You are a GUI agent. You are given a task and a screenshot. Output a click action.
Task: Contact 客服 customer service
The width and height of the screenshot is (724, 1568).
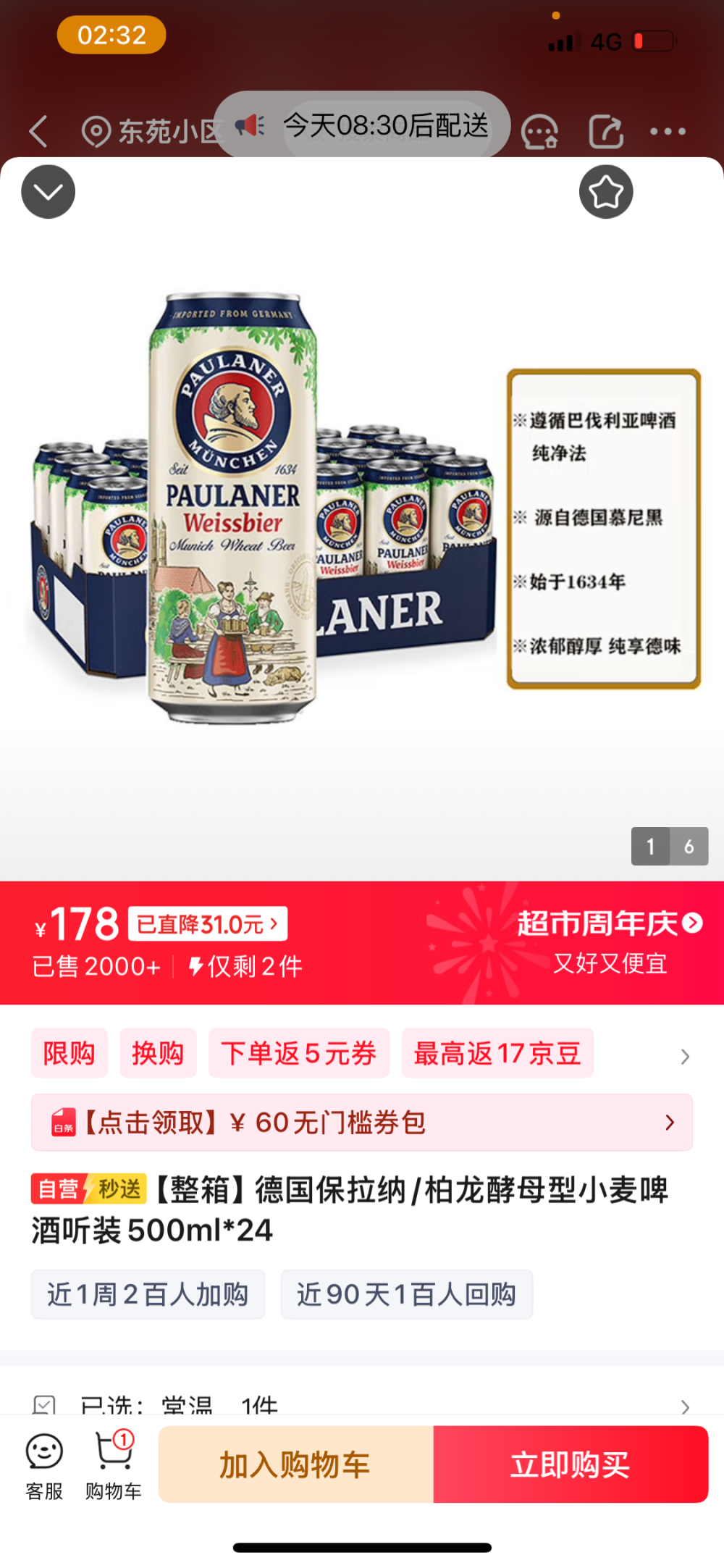44,1464
